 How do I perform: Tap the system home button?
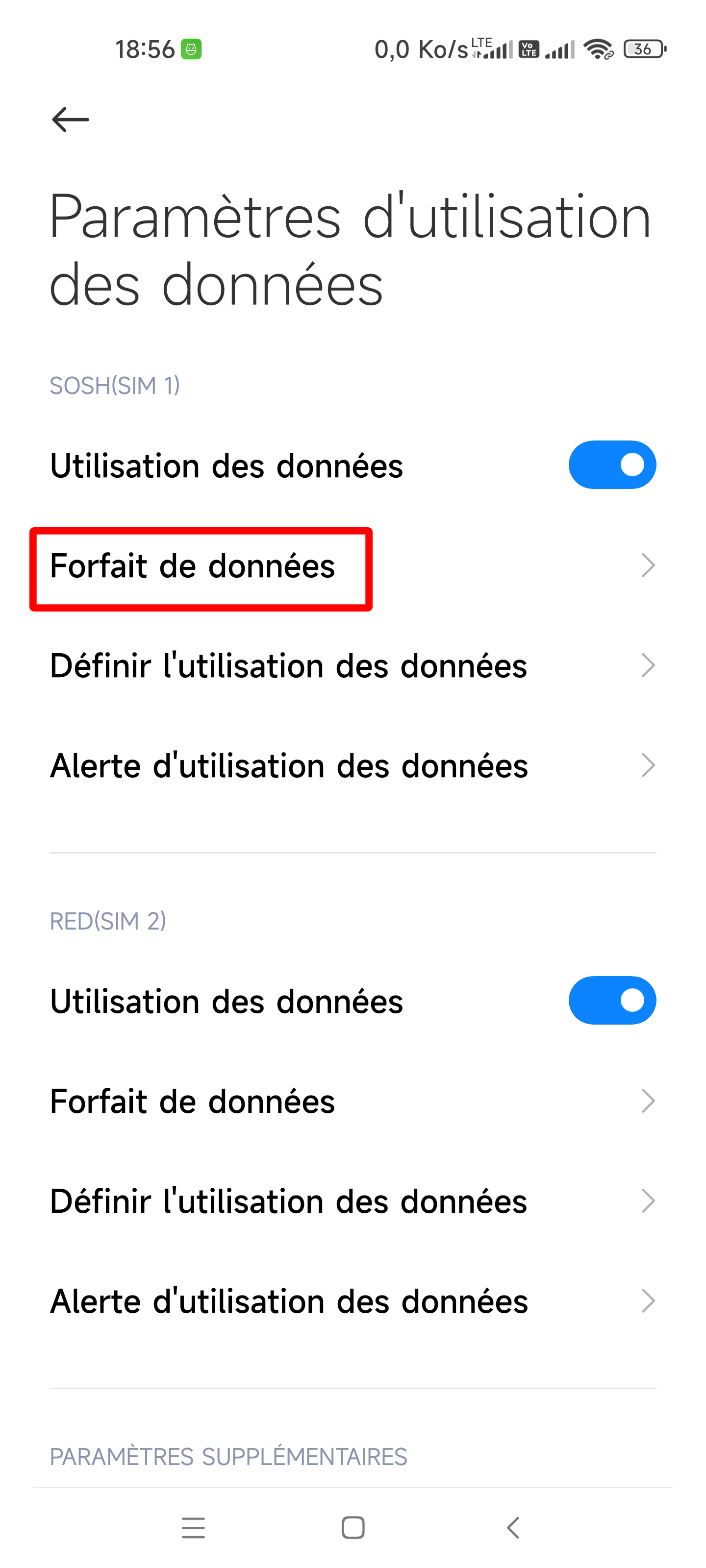(353, 1527)
